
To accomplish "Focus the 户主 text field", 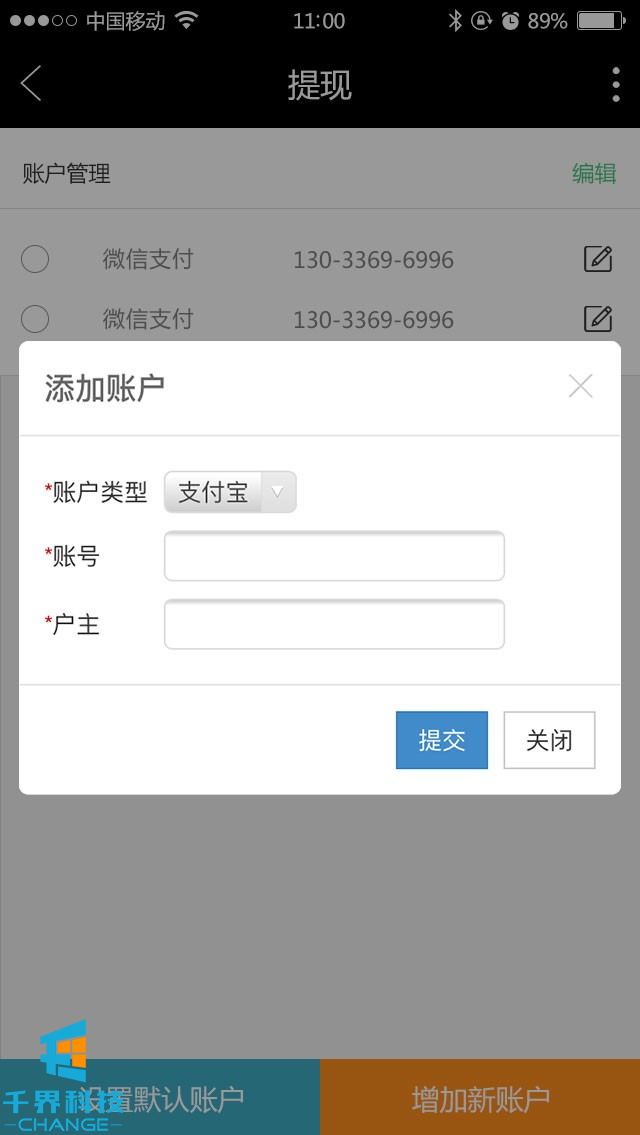I will pos(334,625).
